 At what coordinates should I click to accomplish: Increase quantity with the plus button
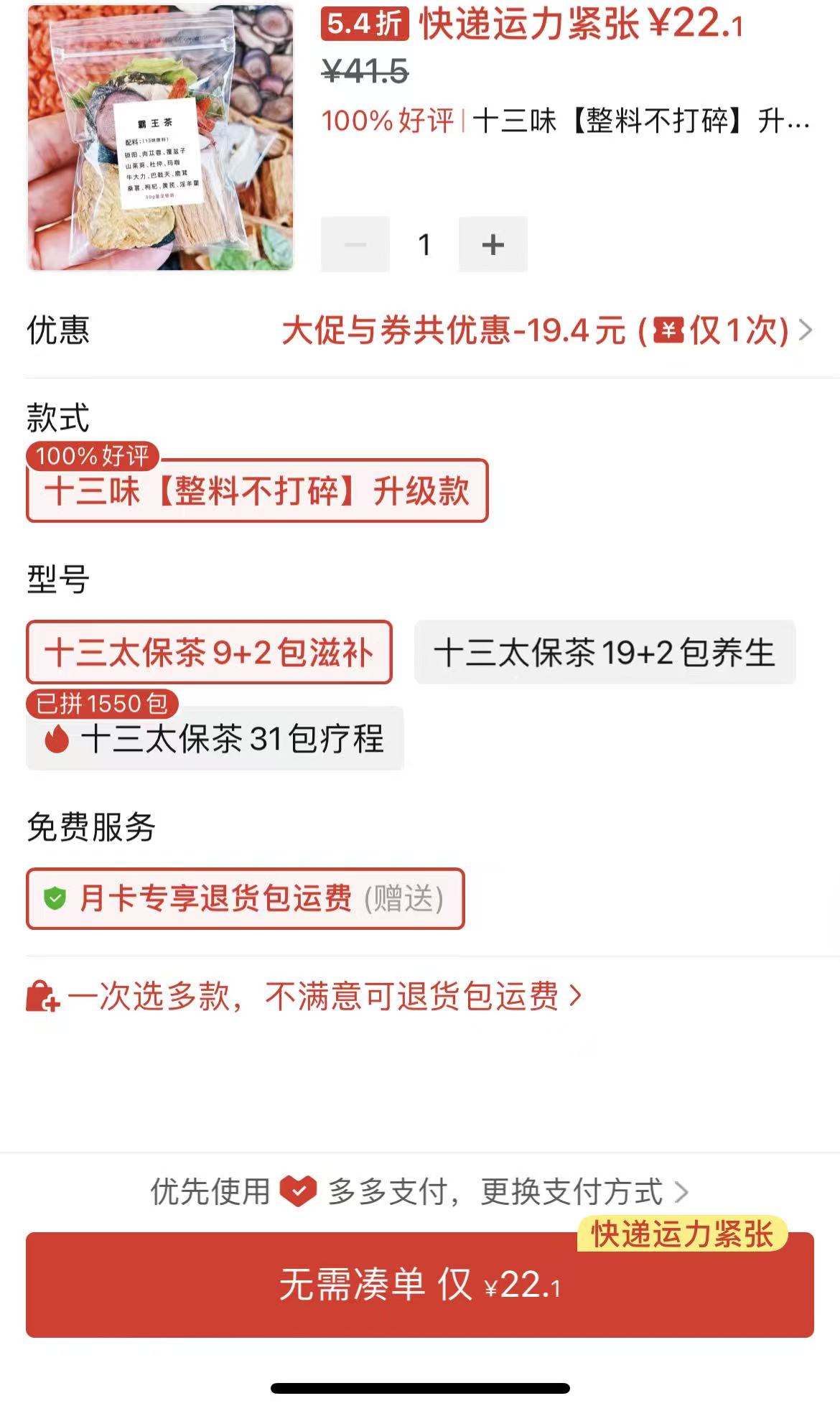click(x=493, y=245)
